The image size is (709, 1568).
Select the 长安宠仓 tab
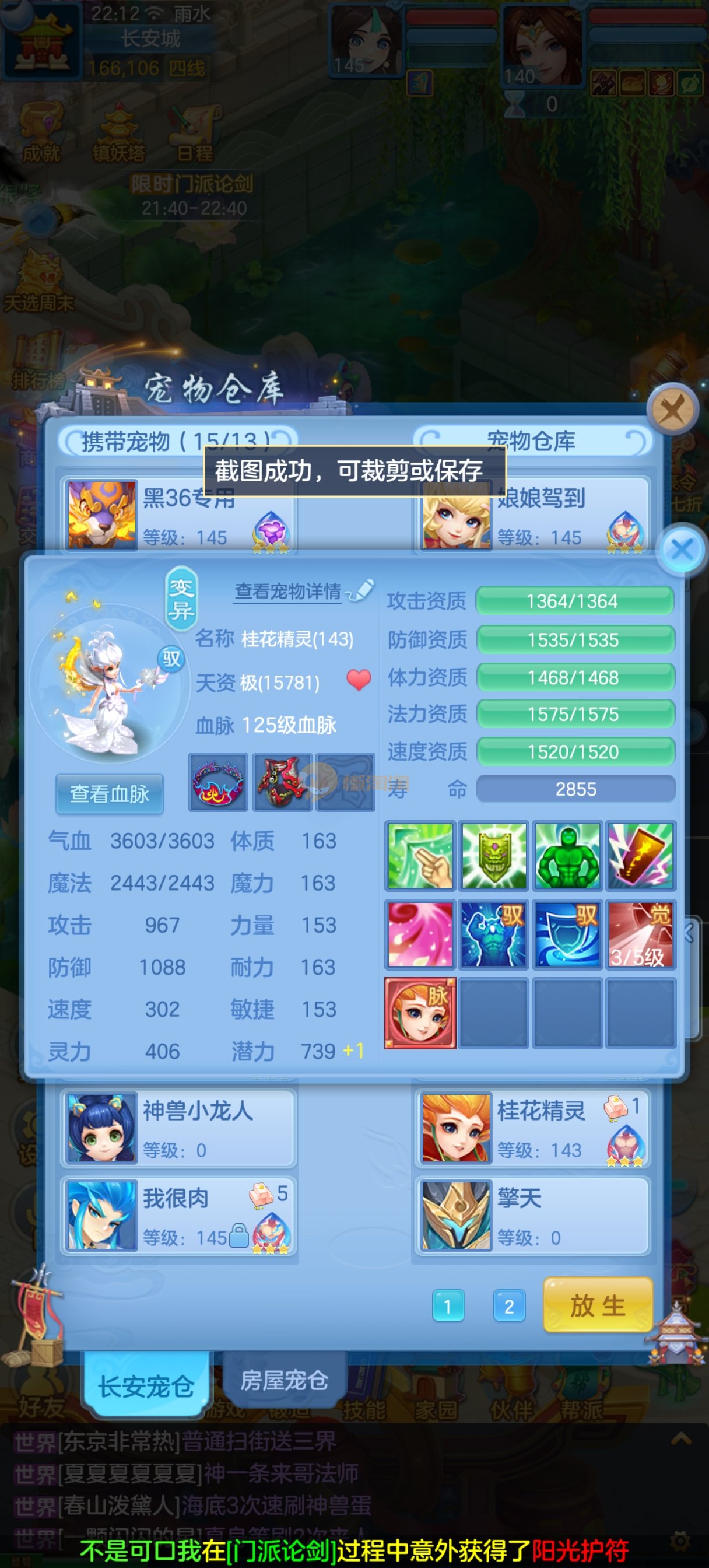(146, 1386)
